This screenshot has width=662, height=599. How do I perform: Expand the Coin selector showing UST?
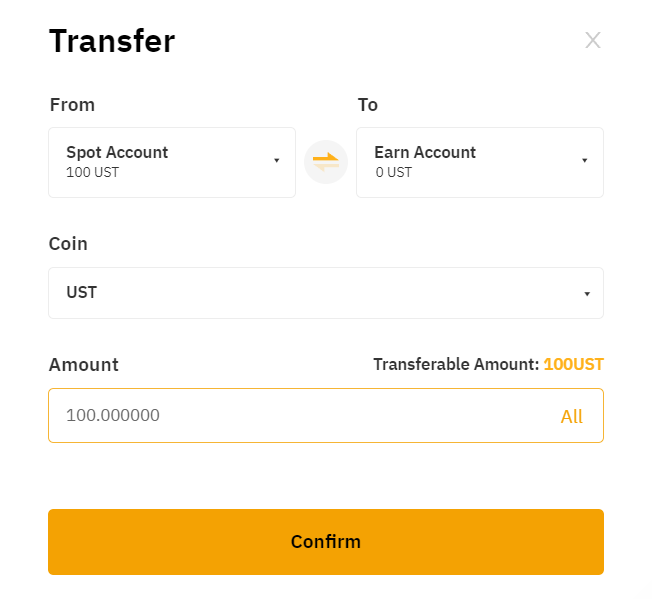coord(326,293)
